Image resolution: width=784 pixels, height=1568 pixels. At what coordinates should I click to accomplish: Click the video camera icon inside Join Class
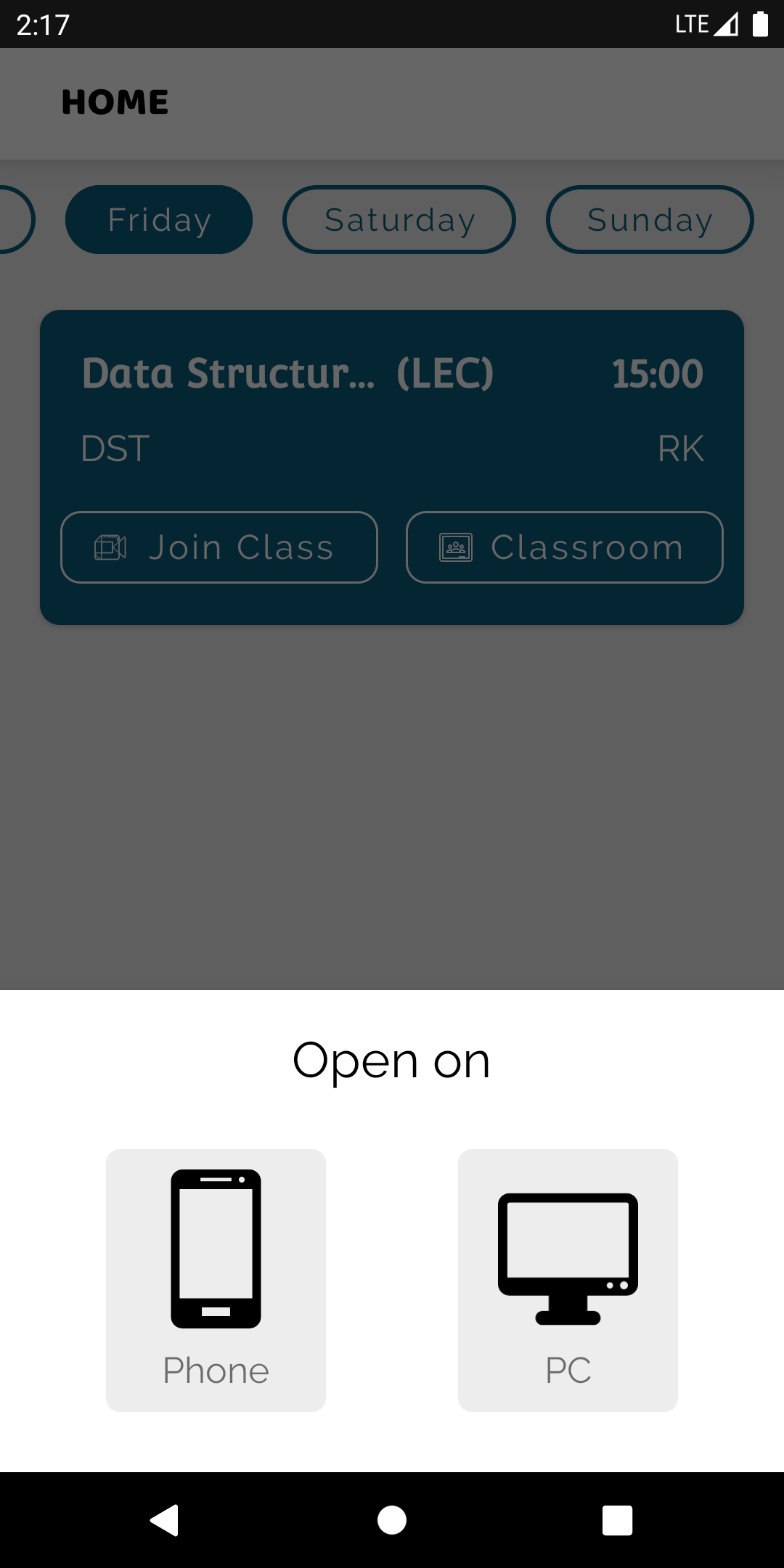(110, 547)
